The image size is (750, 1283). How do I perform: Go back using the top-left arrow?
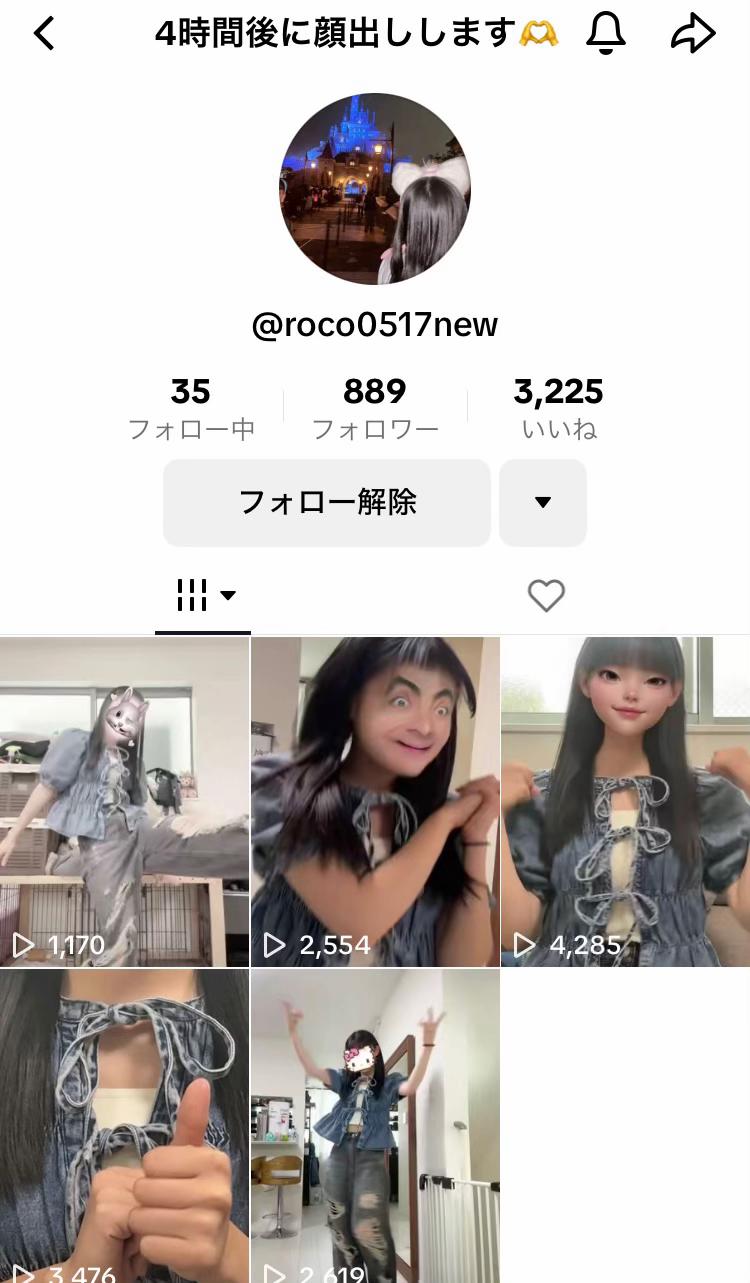[44, 34]
